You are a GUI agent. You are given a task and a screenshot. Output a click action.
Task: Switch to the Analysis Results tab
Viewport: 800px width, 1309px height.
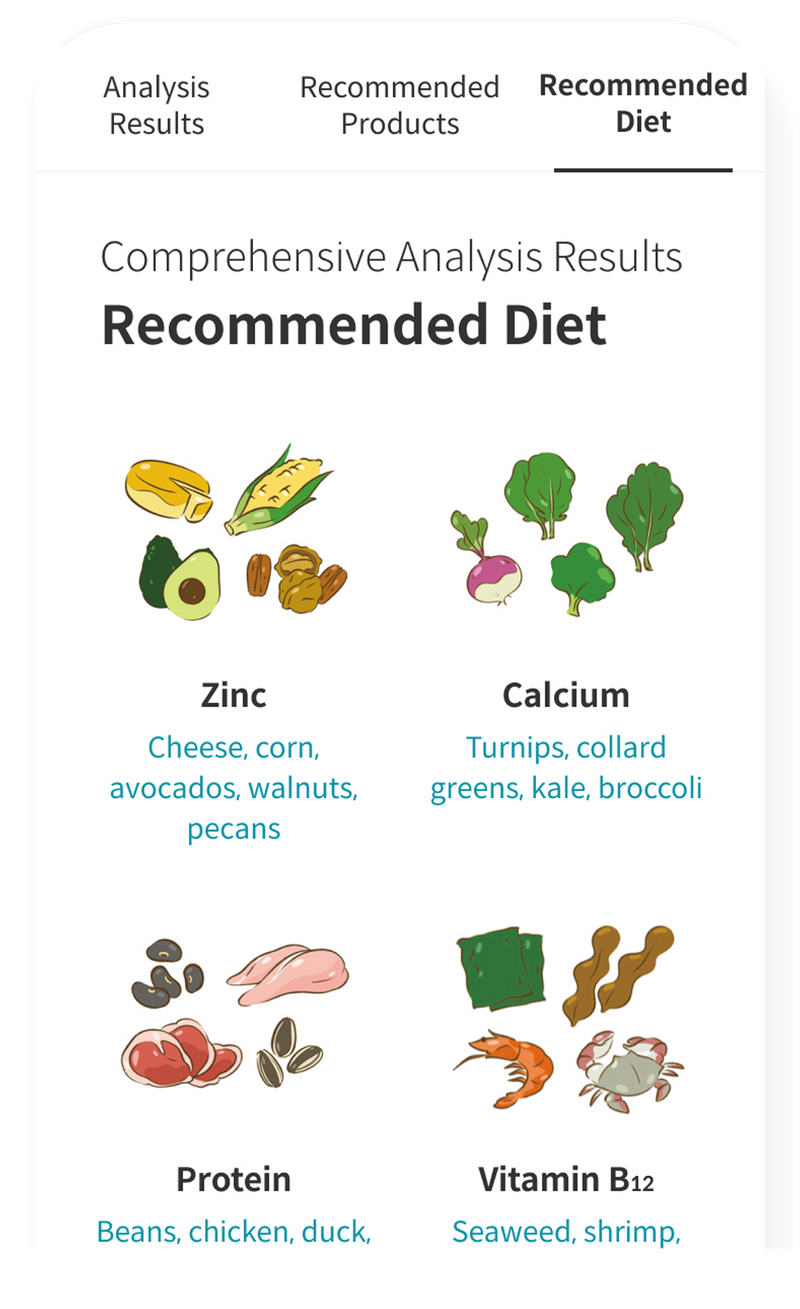tap(156, 105)
